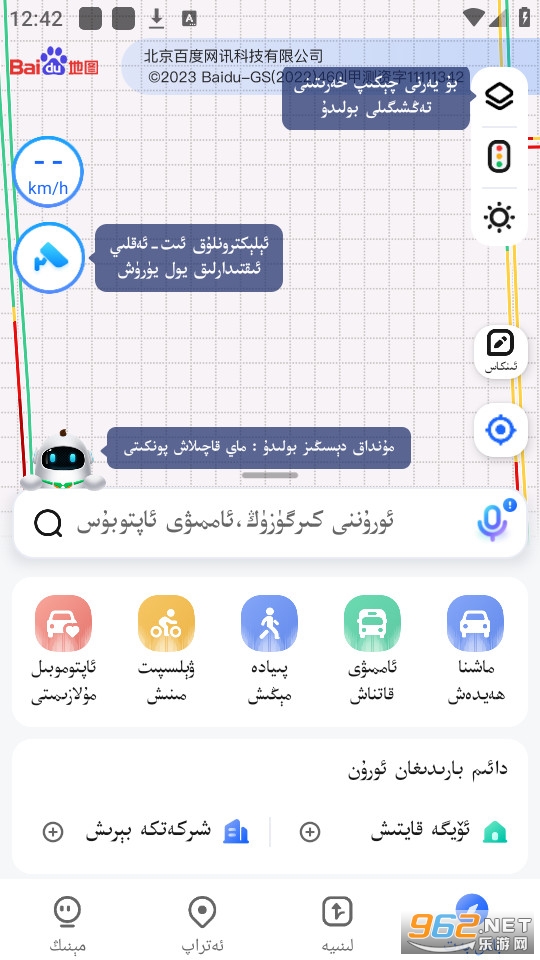Start voice search with the microphone
This screenshot has width=540, height=960.
[x=494, y=522]
